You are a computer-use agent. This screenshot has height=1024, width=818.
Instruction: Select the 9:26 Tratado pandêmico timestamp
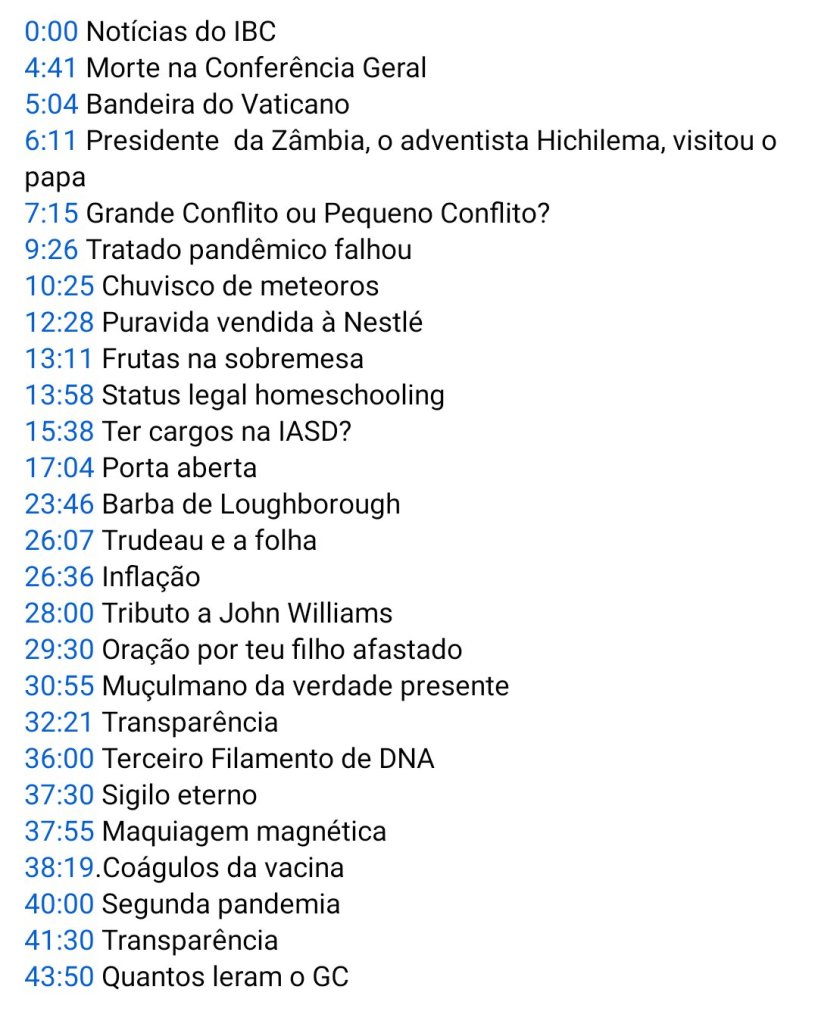coord(51,249)
